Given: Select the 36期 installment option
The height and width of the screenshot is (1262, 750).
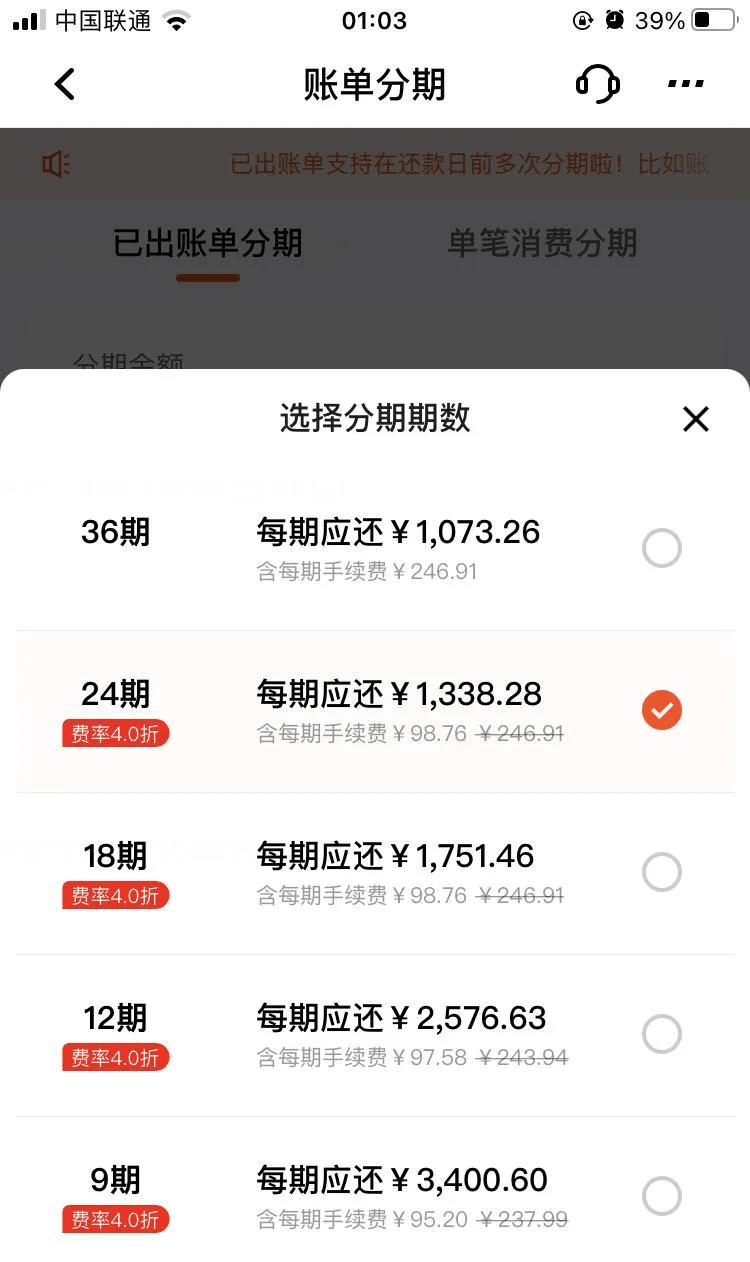Looking at the screenshot, I should [661, 548].
